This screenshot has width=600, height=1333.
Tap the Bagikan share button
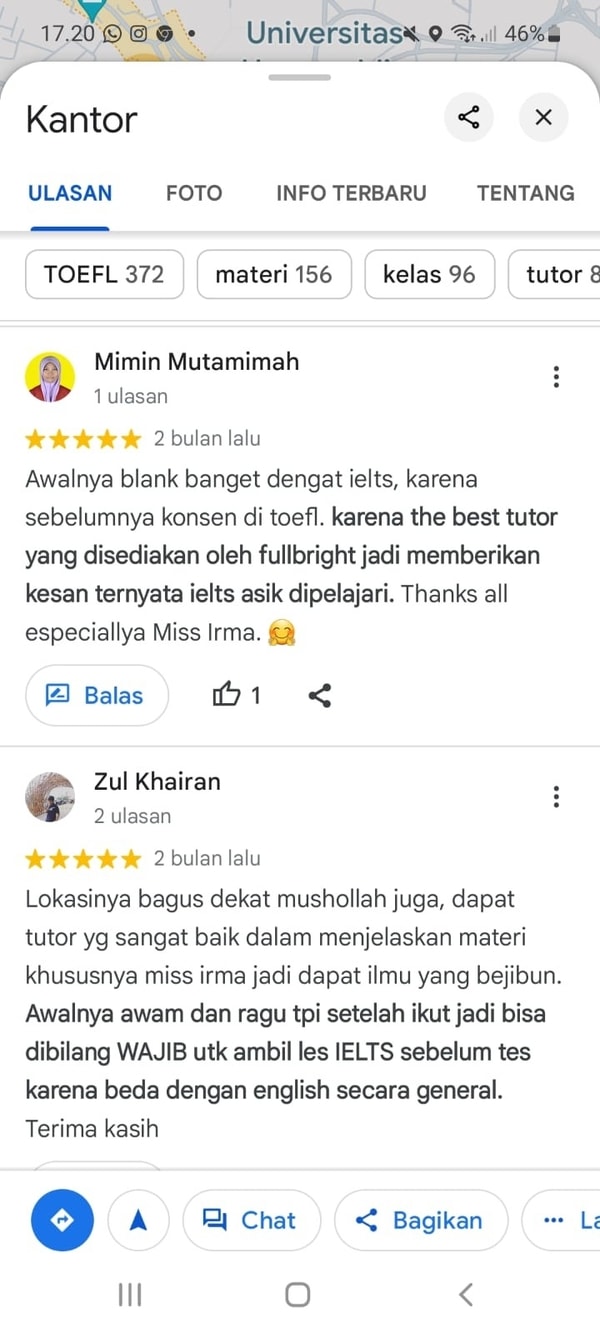point(420,1220)
